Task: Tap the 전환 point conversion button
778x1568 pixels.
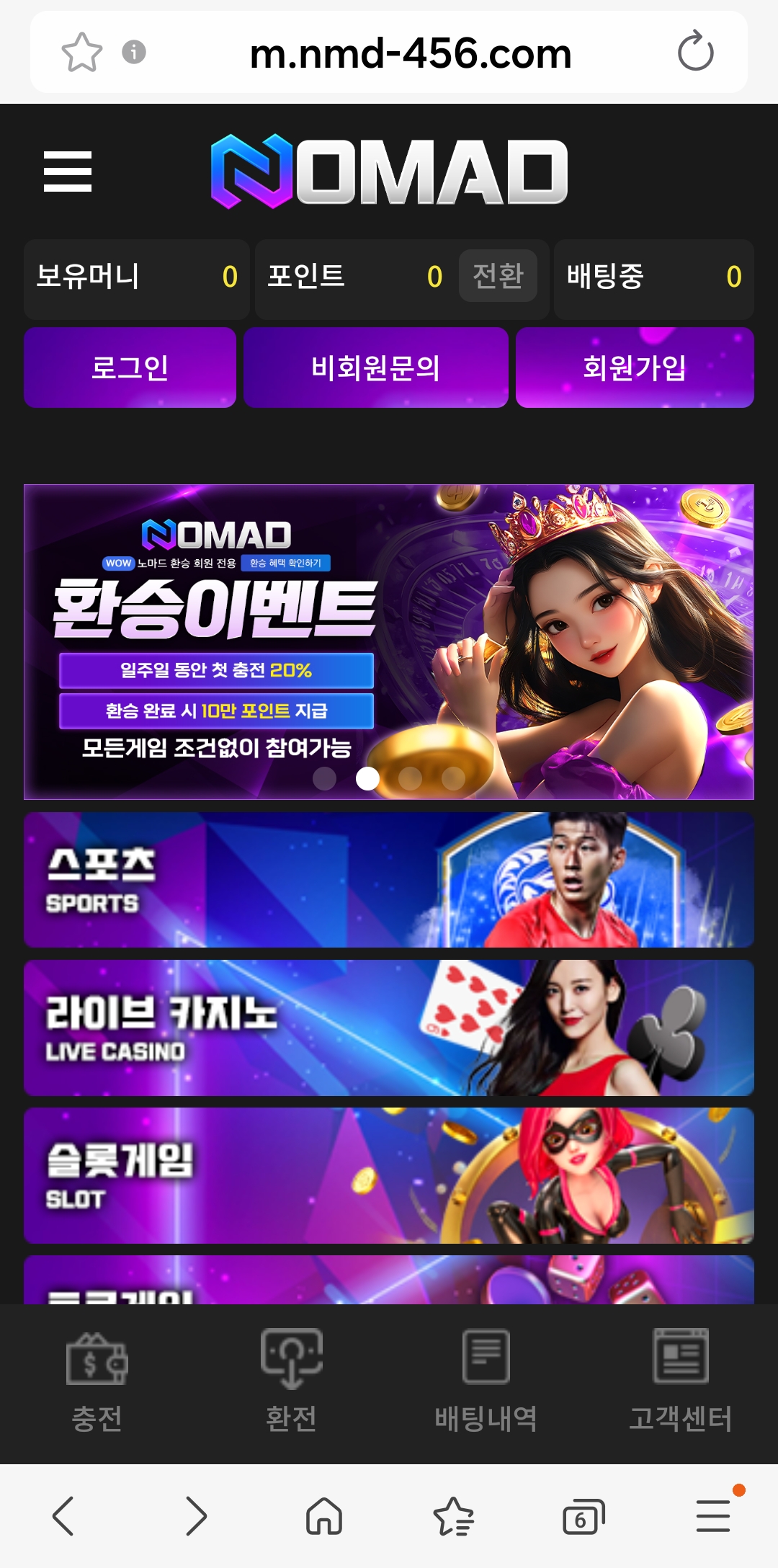Action: coord(498,276)
